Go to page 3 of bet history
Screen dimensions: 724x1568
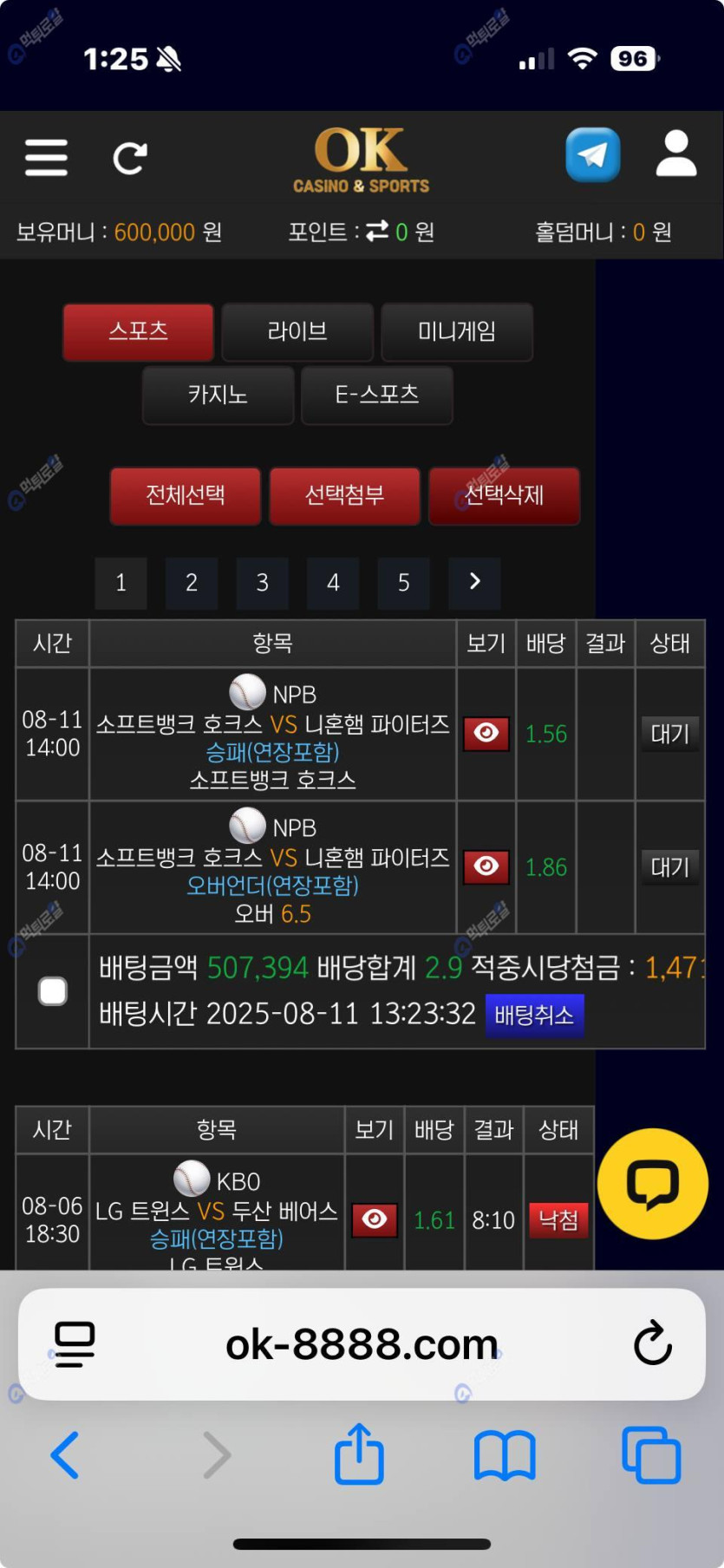262,583
